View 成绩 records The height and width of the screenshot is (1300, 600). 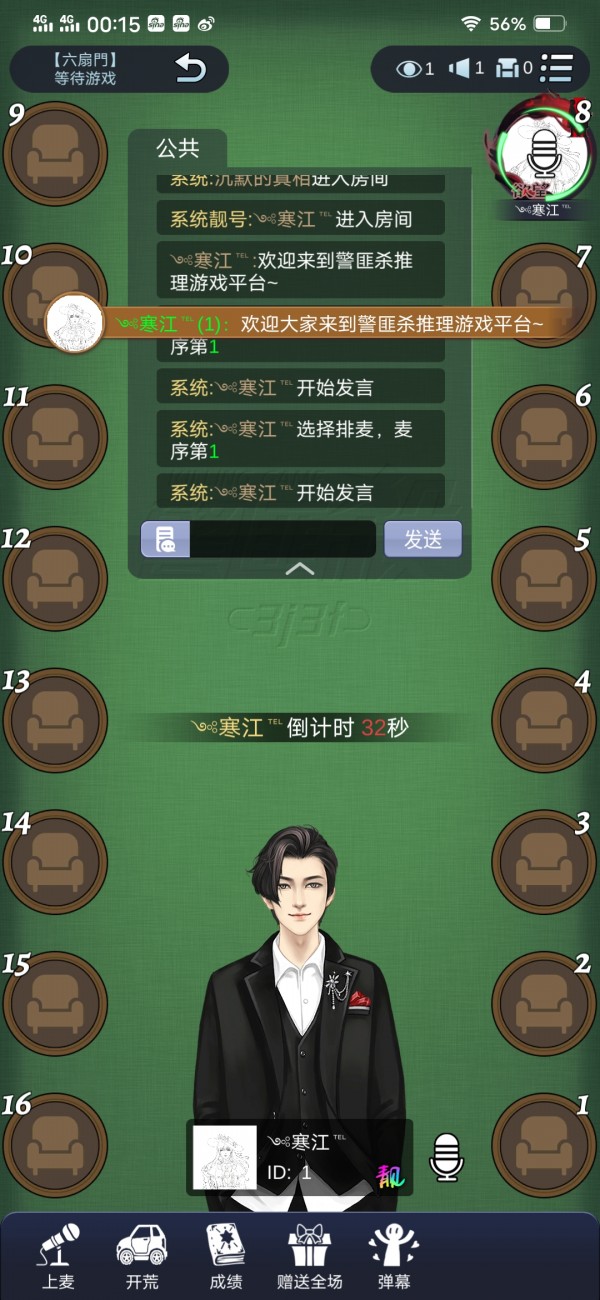tap(226, 1255)
